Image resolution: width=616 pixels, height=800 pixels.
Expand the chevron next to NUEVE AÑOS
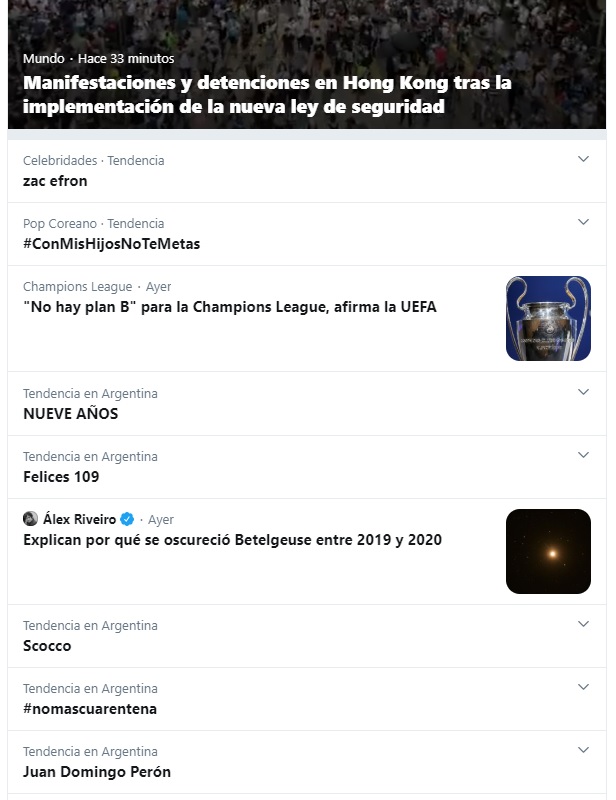[x=584, y=392]
